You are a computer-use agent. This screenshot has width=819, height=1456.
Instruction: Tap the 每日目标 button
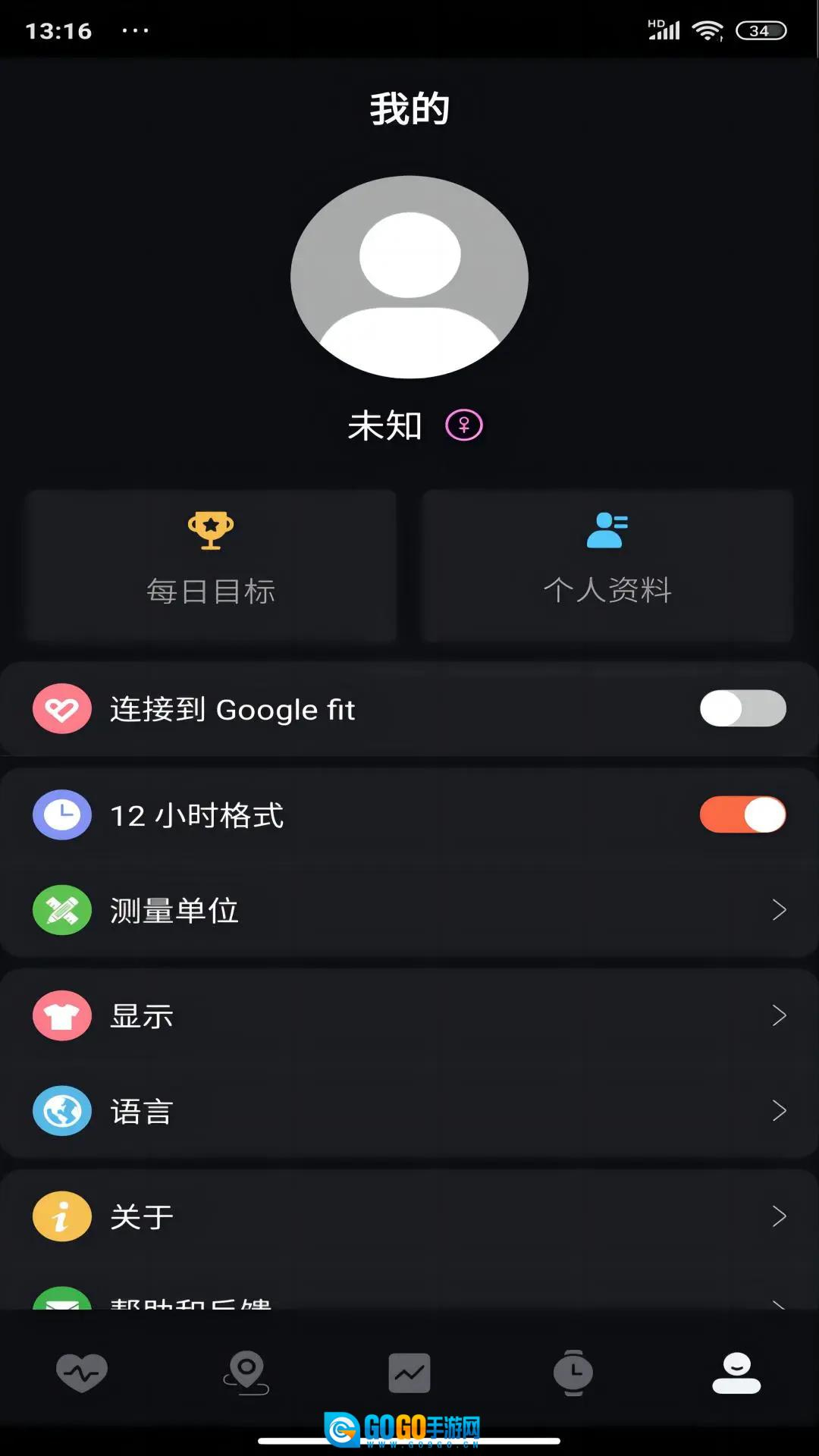click(x=210, y=565)
